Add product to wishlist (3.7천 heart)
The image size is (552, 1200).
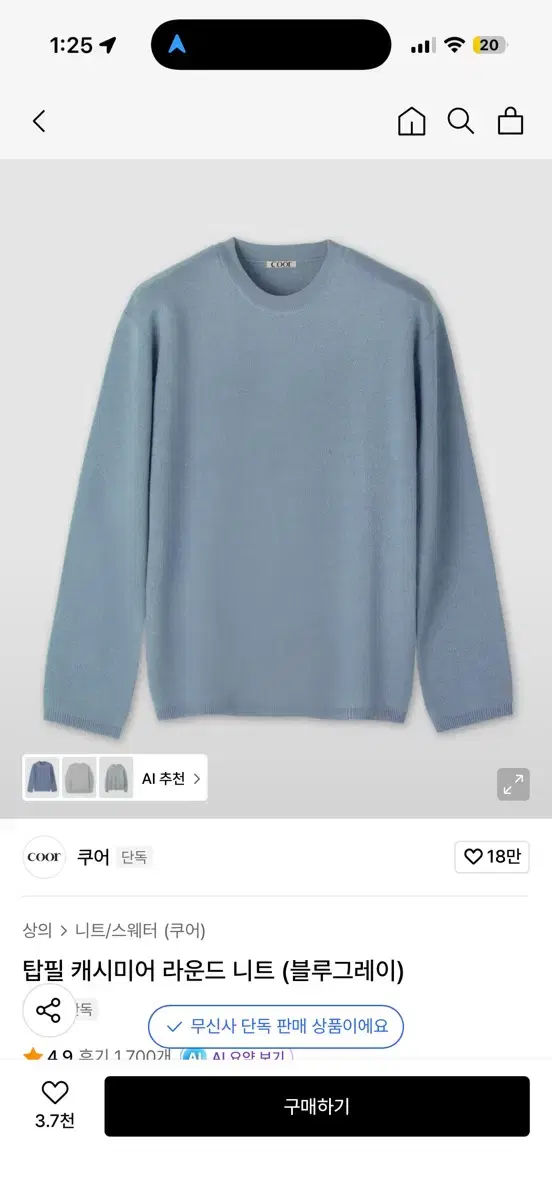[x=55, y=1104]
